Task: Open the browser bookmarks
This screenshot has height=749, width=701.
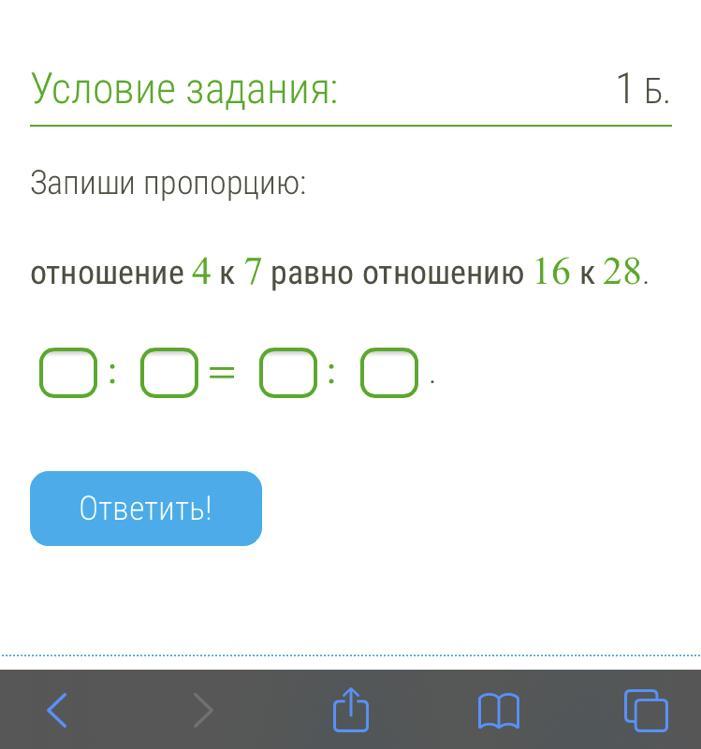Action: (498, 711)
